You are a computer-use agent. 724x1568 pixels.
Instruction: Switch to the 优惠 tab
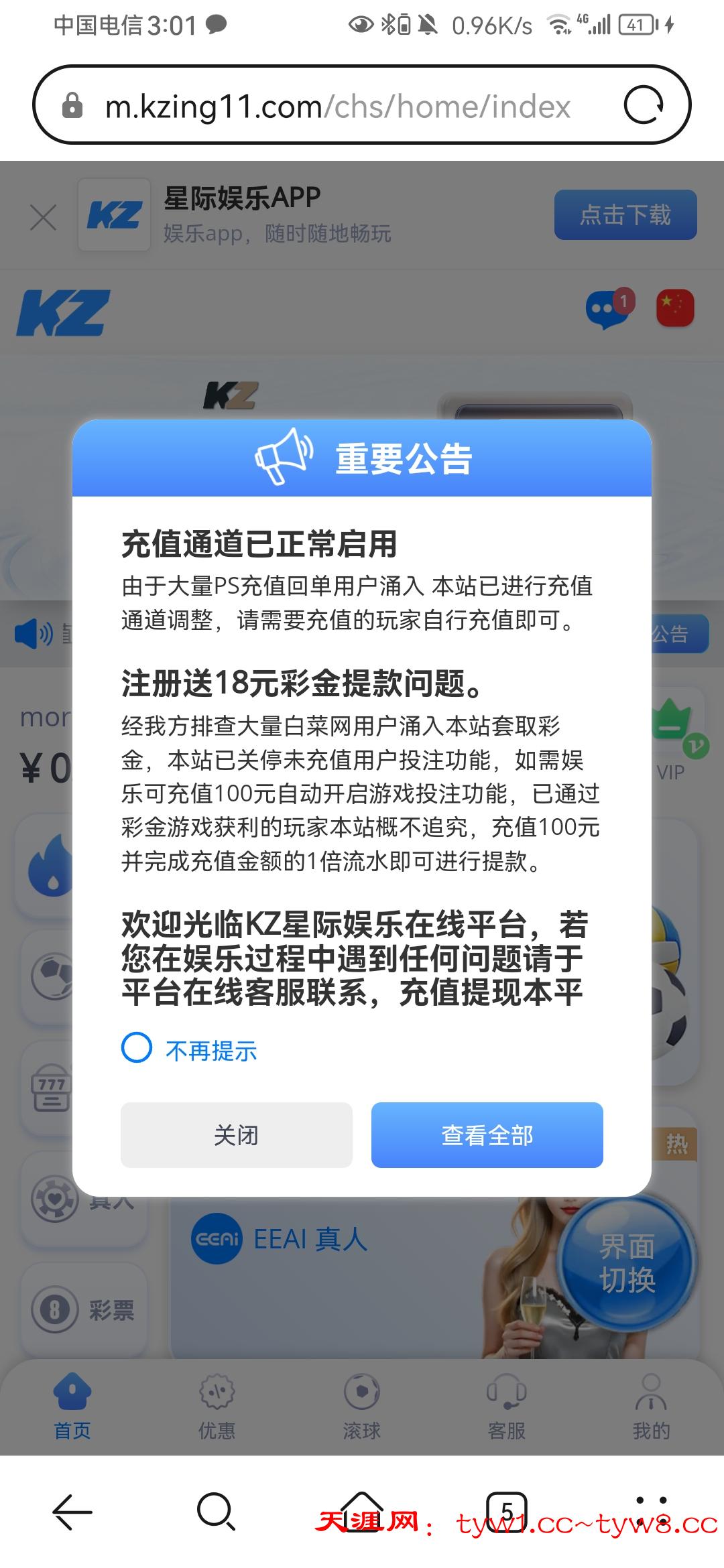(x=217, y=1406)
